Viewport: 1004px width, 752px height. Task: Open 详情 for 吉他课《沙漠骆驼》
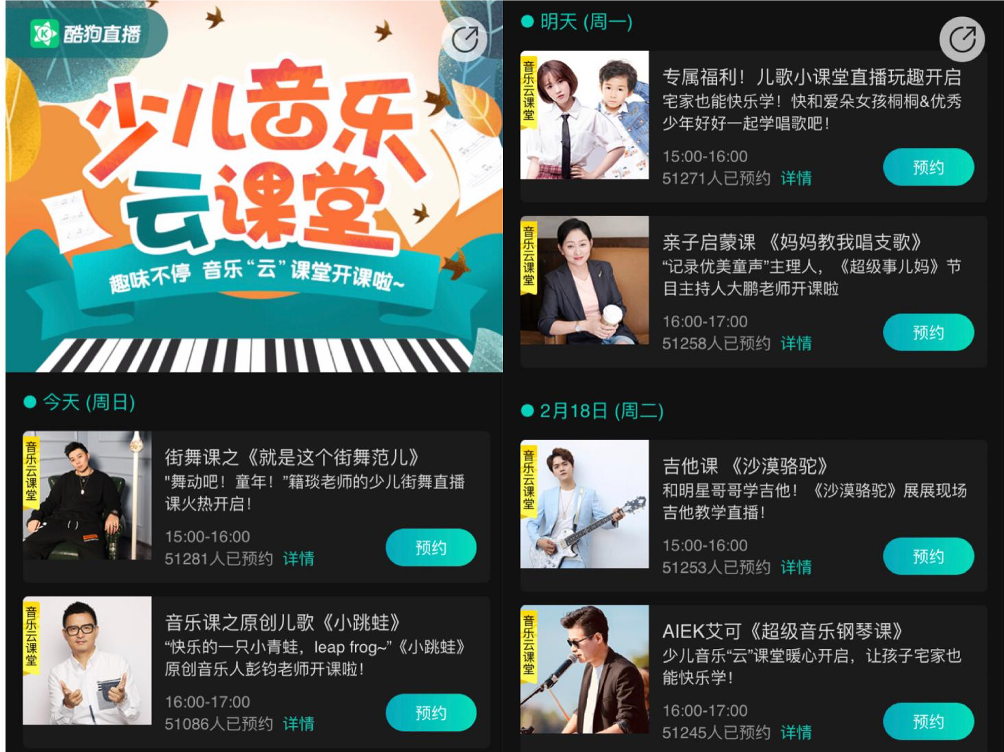(796, 567)
